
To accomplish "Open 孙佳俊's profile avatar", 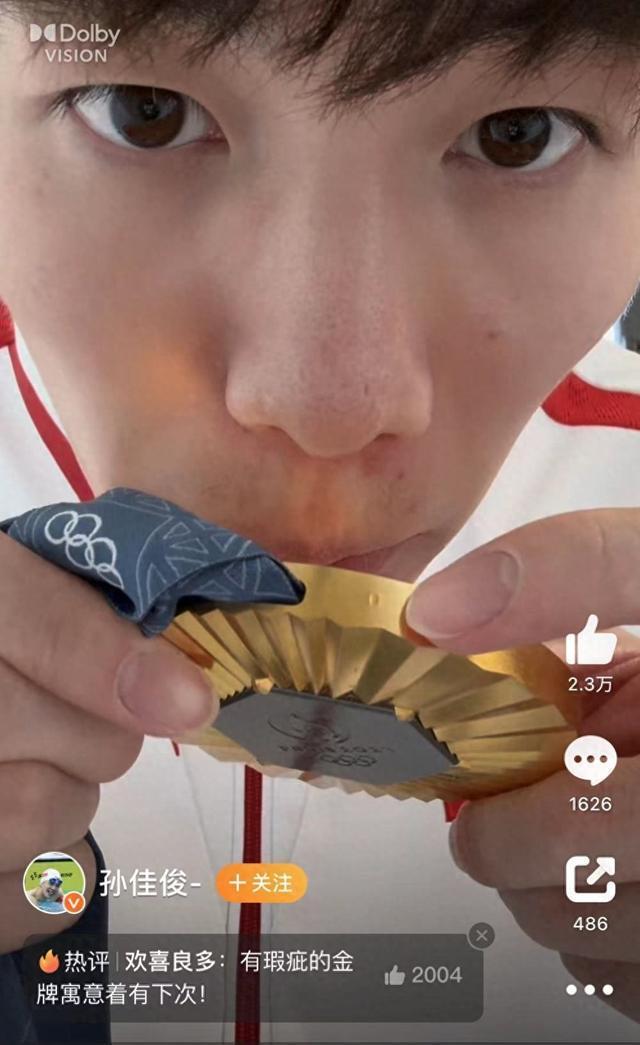I will point(54,883).
